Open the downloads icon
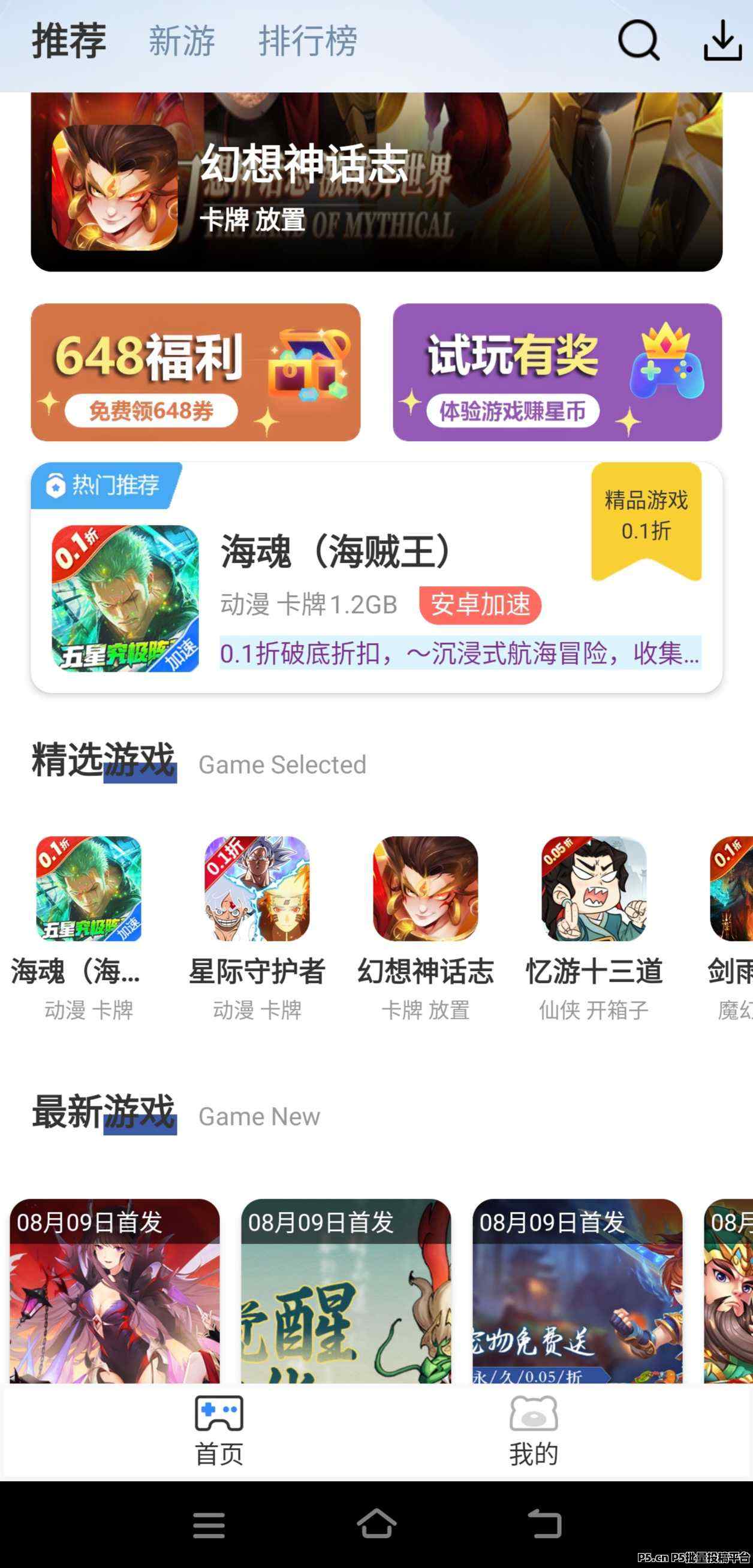This screenshot has height=1568, width=753. coord(722,41)
